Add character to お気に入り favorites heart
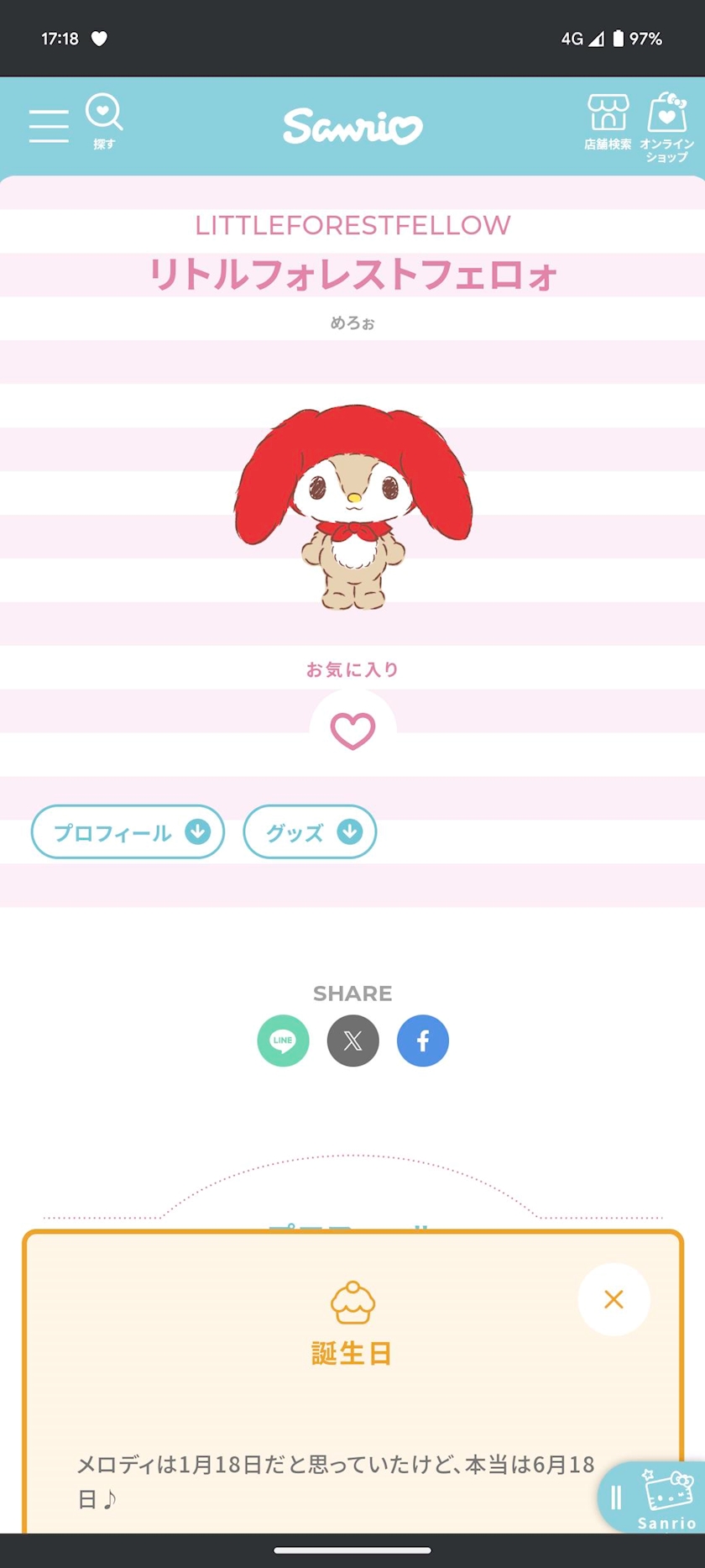The width and height of the screenshot is (705, 1568). coord(352,731)
